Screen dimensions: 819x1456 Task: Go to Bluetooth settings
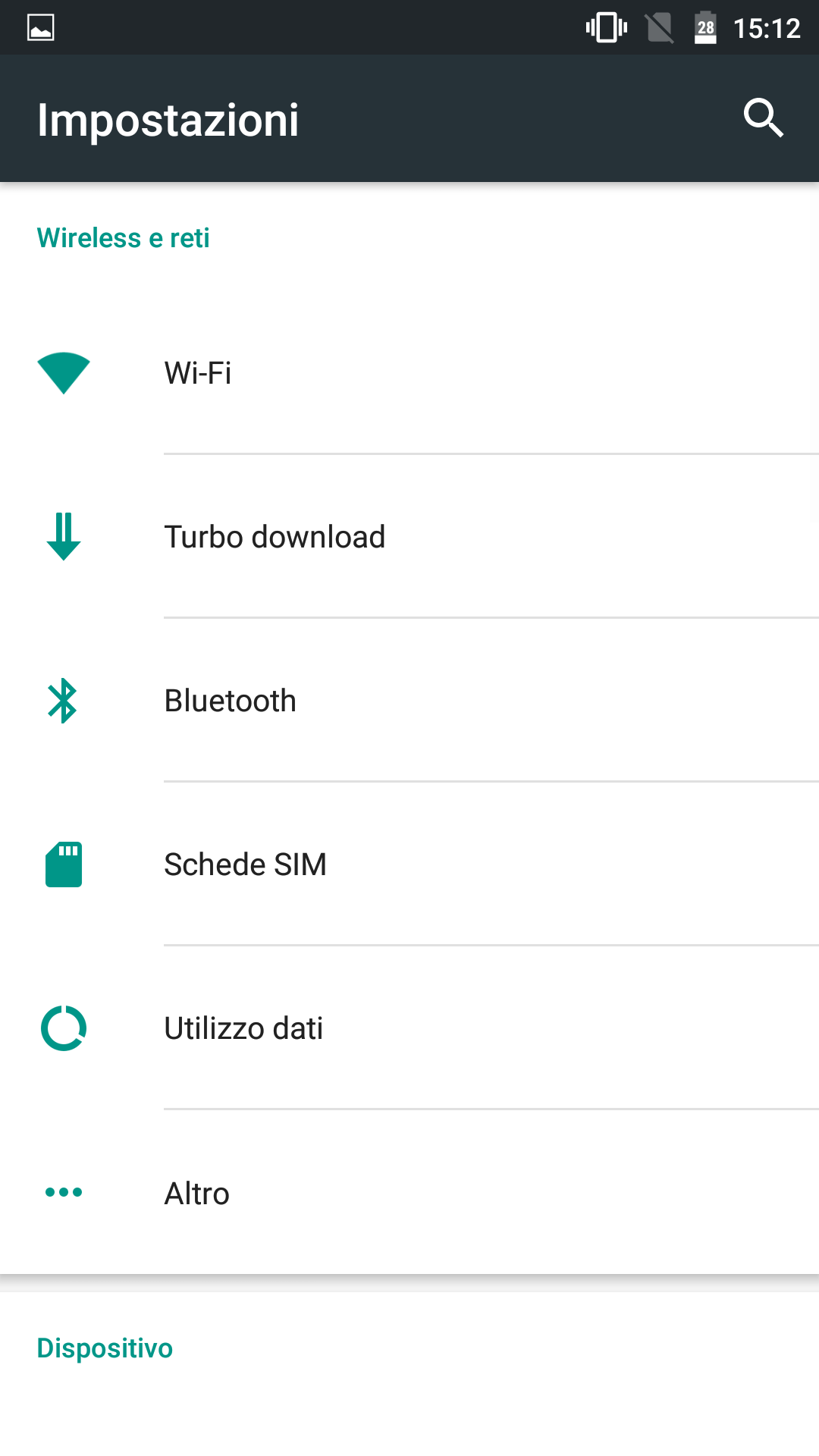point(409,701)
